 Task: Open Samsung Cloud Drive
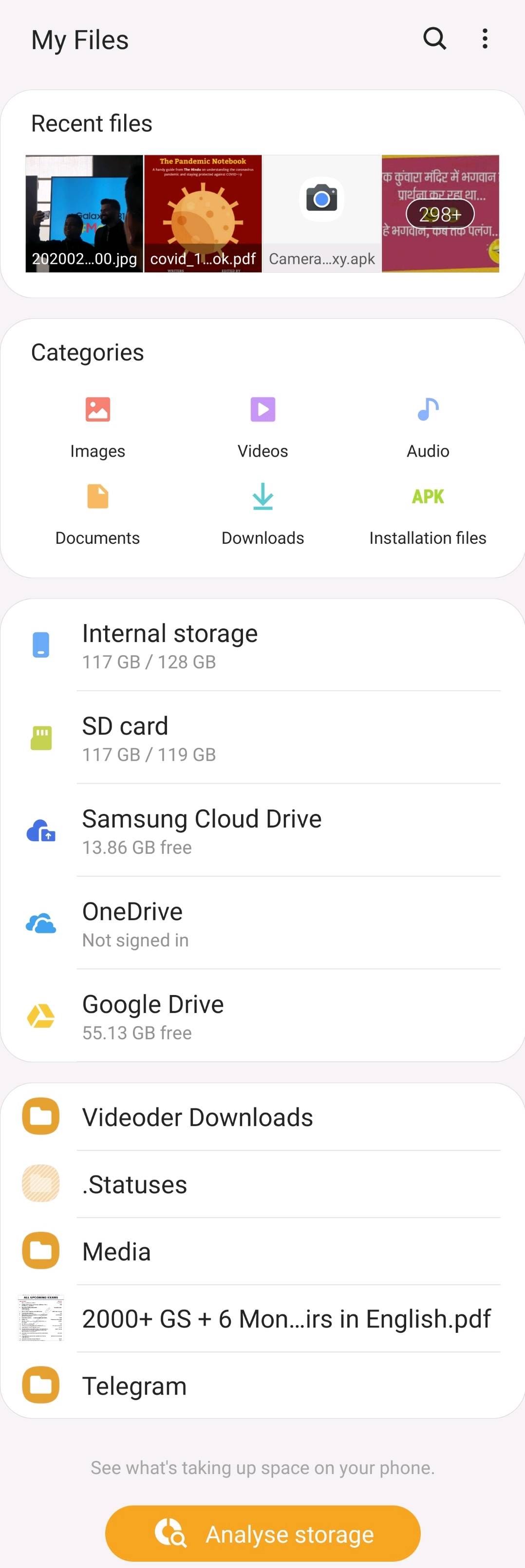[262, 831]
